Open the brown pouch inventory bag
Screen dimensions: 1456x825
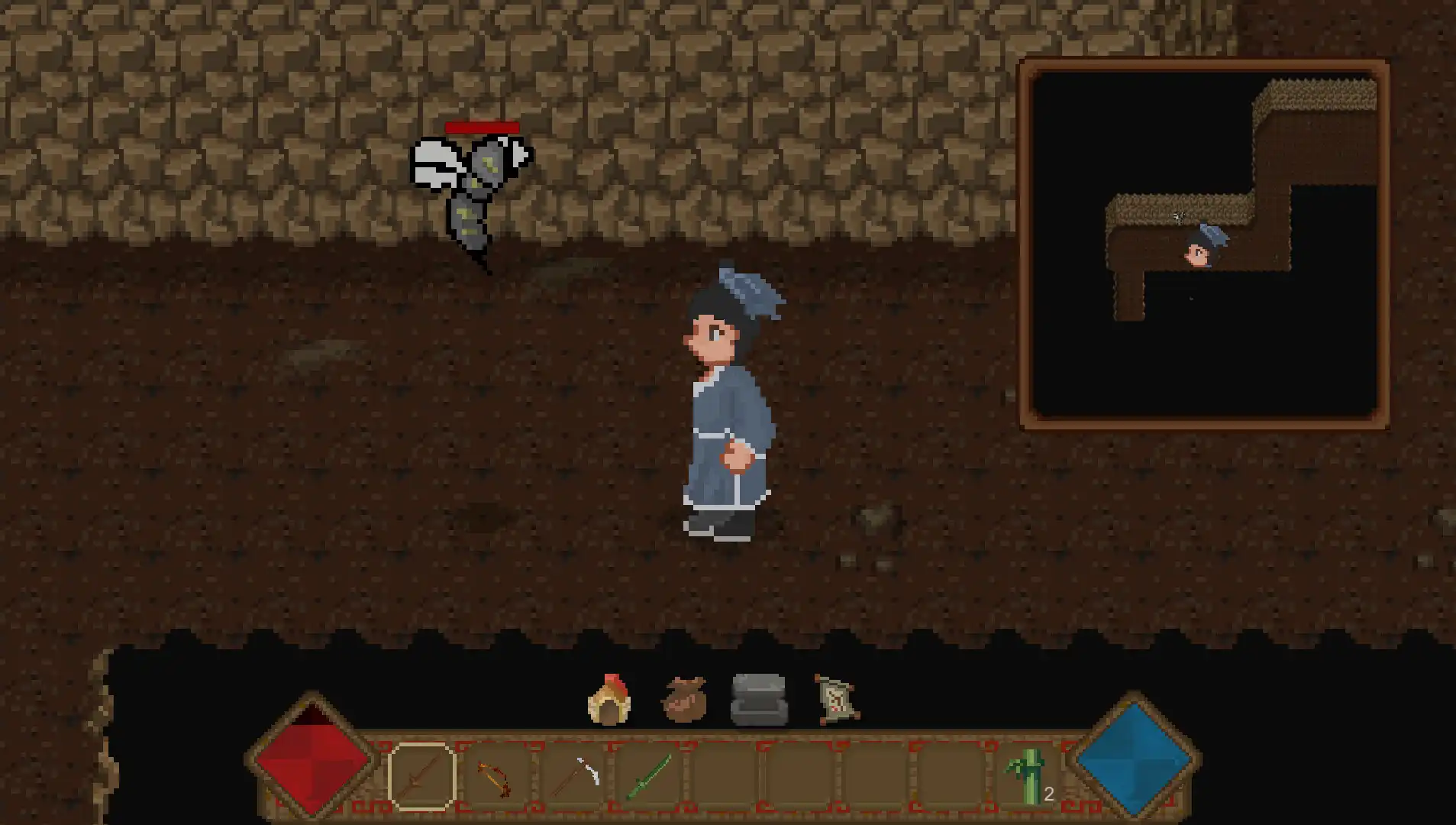684,699
